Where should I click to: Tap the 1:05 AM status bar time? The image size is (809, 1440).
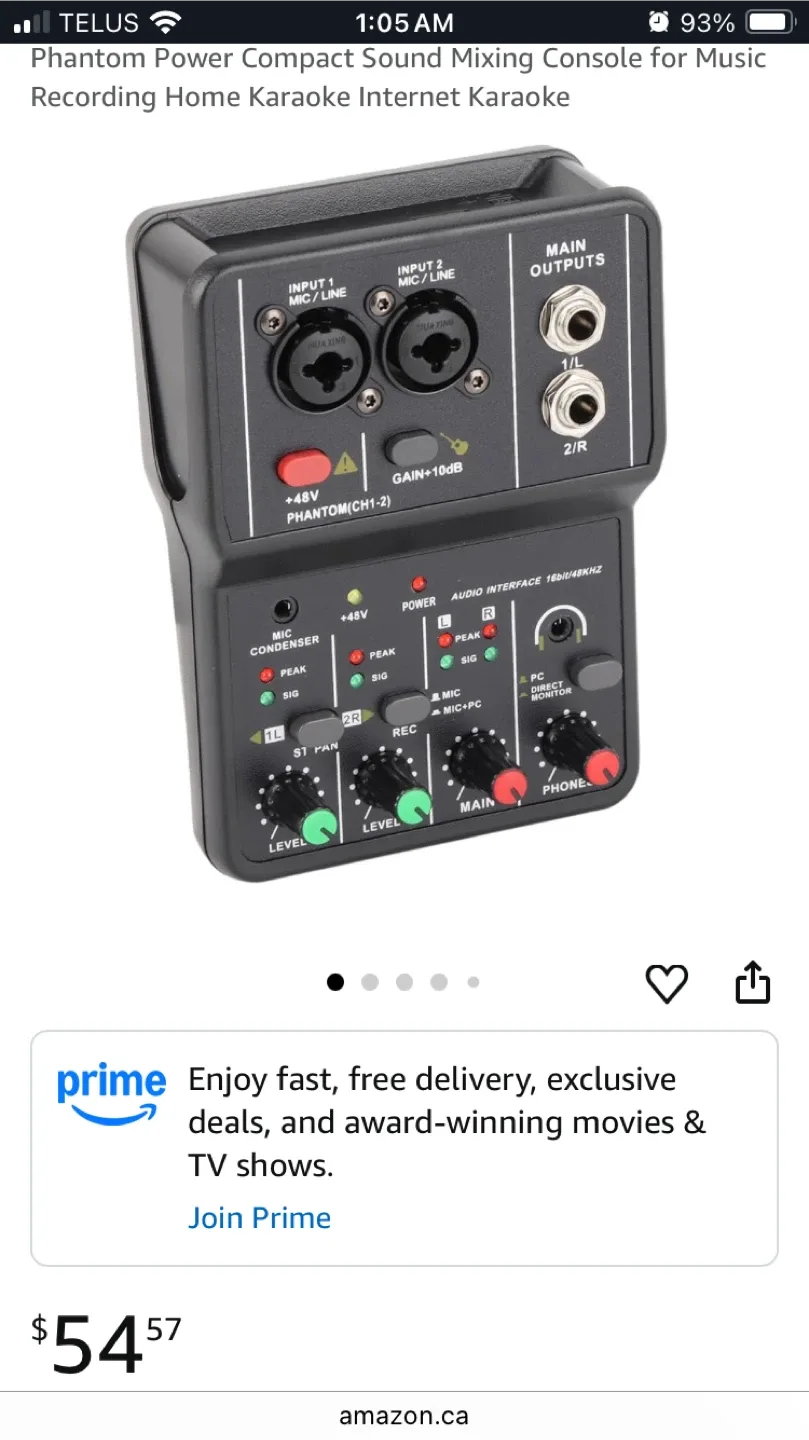[404, 21]
